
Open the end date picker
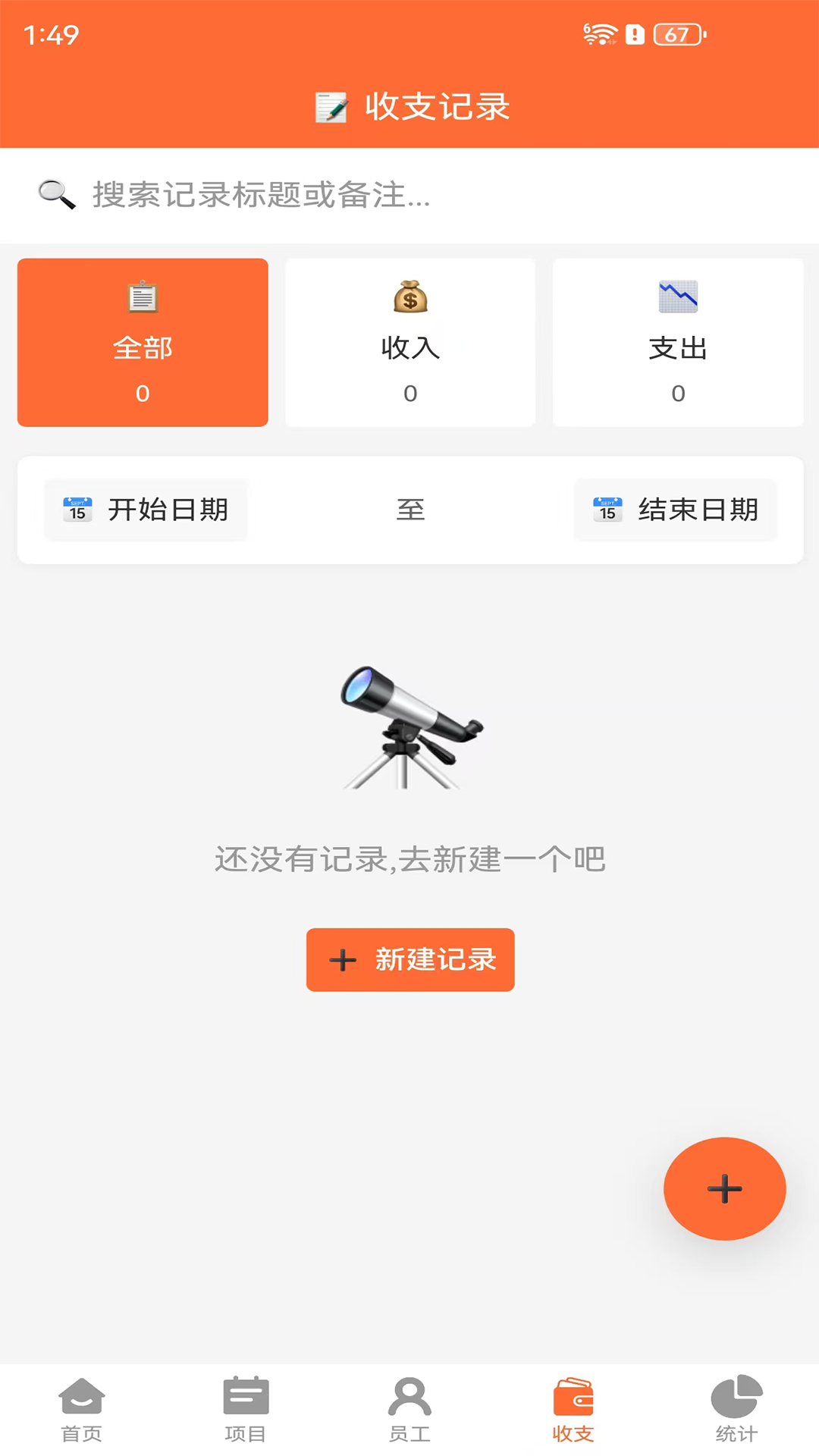tap(674, 510)
